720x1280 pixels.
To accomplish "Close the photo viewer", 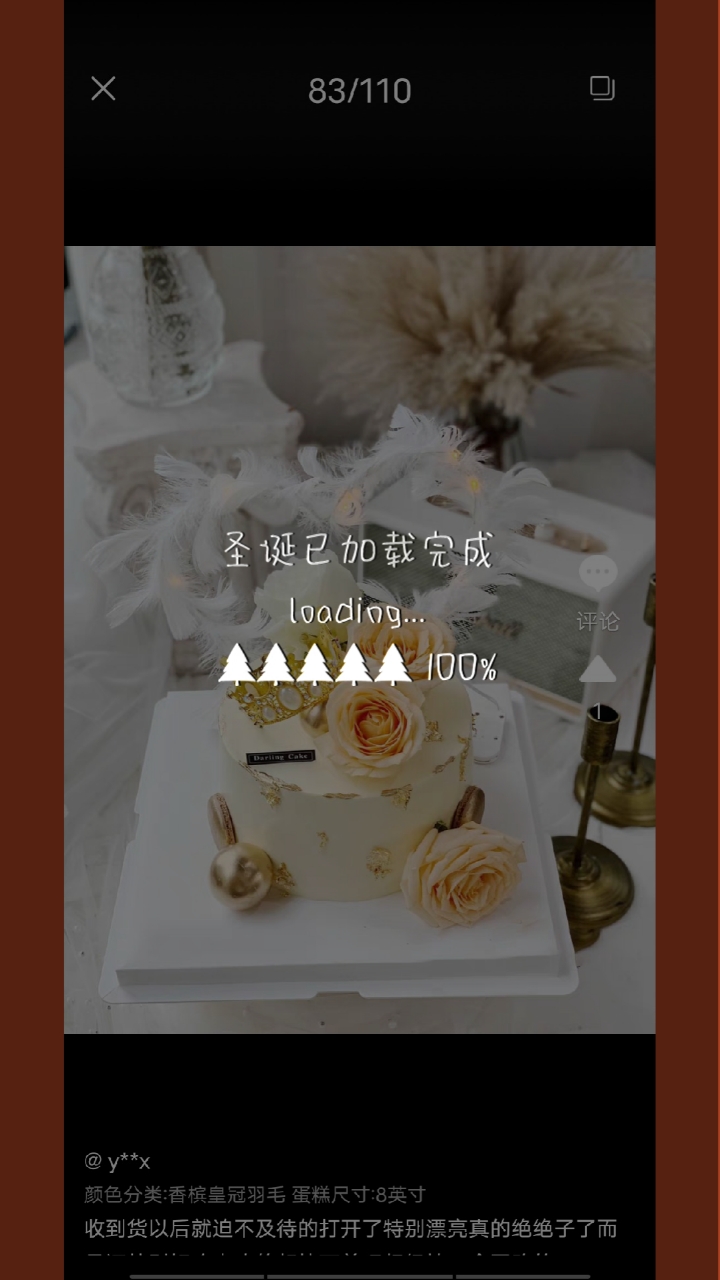I will [x=103, y=89].
